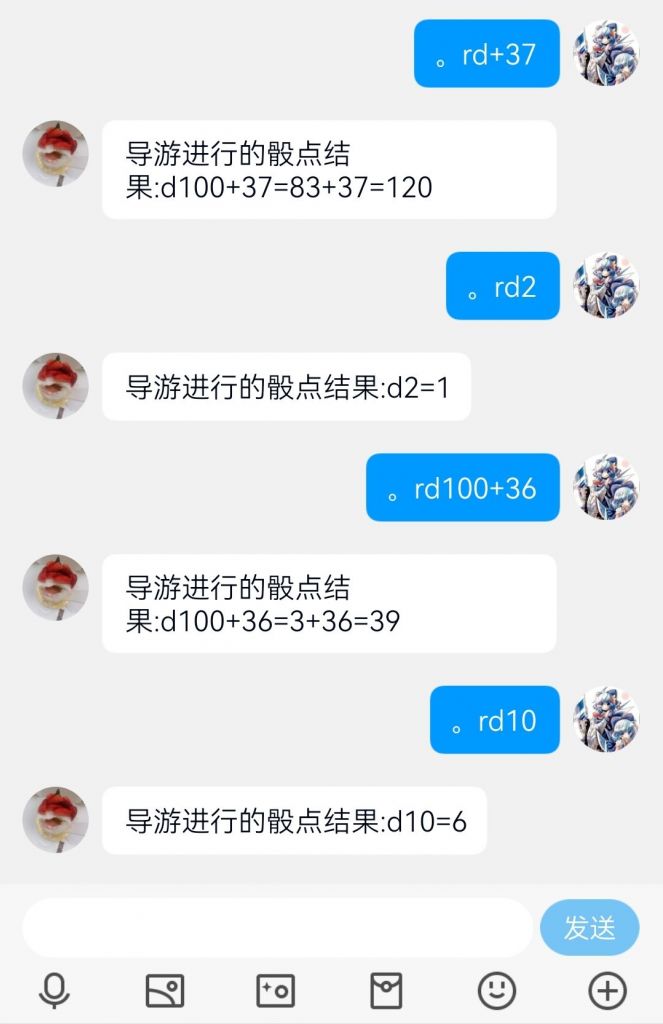This screenshot has height=1024, width=663.
Task: Open the photo gallery picker icon
Action: click(165, 990)
